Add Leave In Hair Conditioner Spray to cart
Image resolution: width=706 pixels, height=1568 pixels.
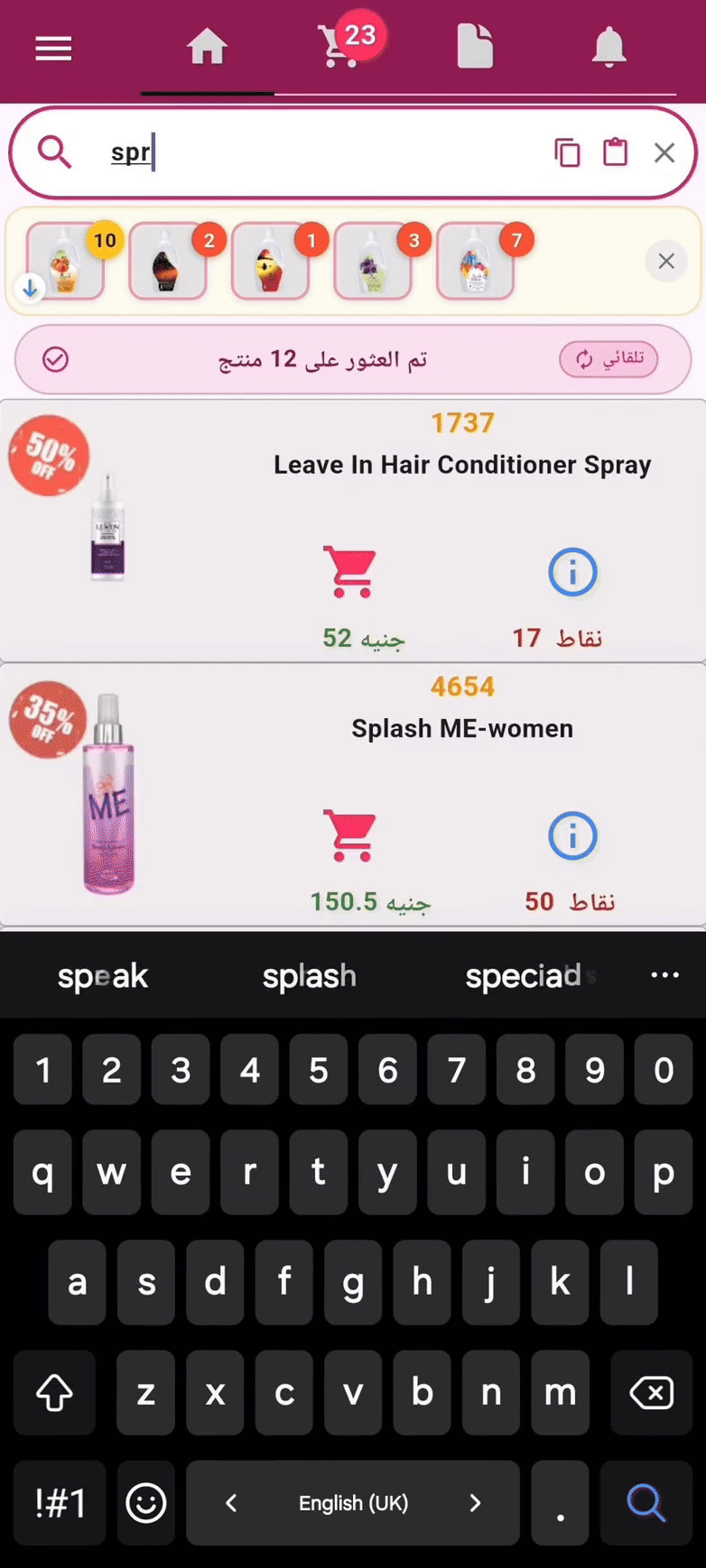[350, 572]
